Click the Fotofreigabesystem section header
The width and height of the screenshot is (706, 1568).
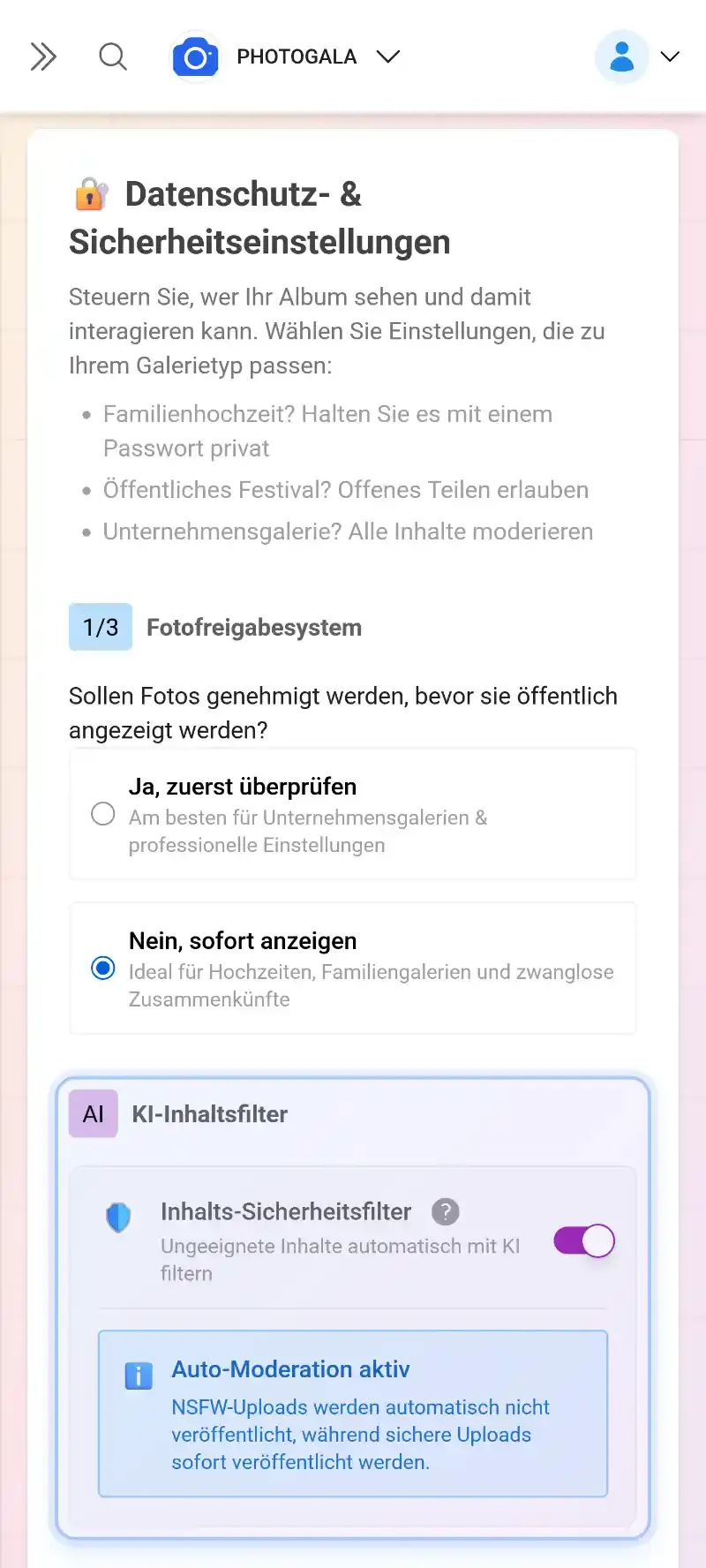[254, 627]
